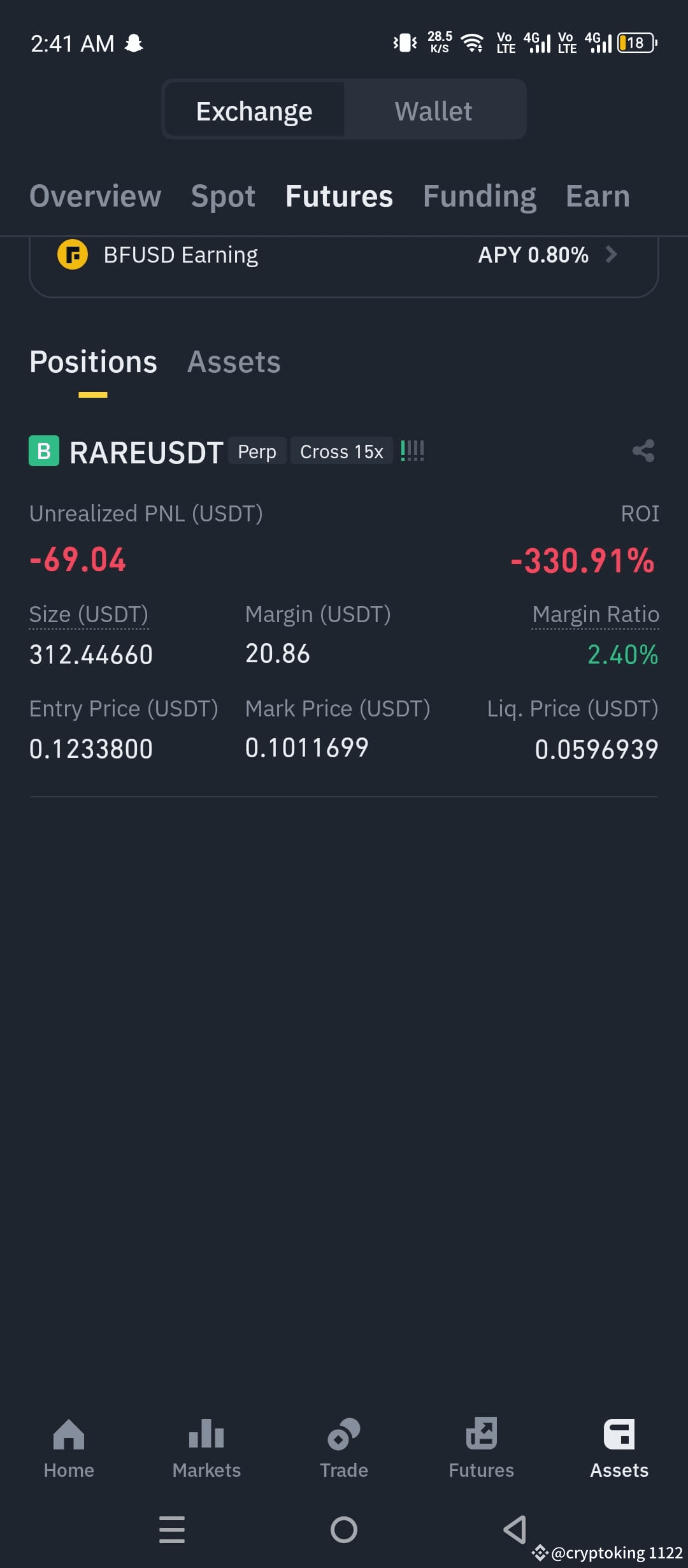The height and width of the screenshot is (1568, 688).
Task: Open the Trade screen via bottom navigation
Action: 343,1450
